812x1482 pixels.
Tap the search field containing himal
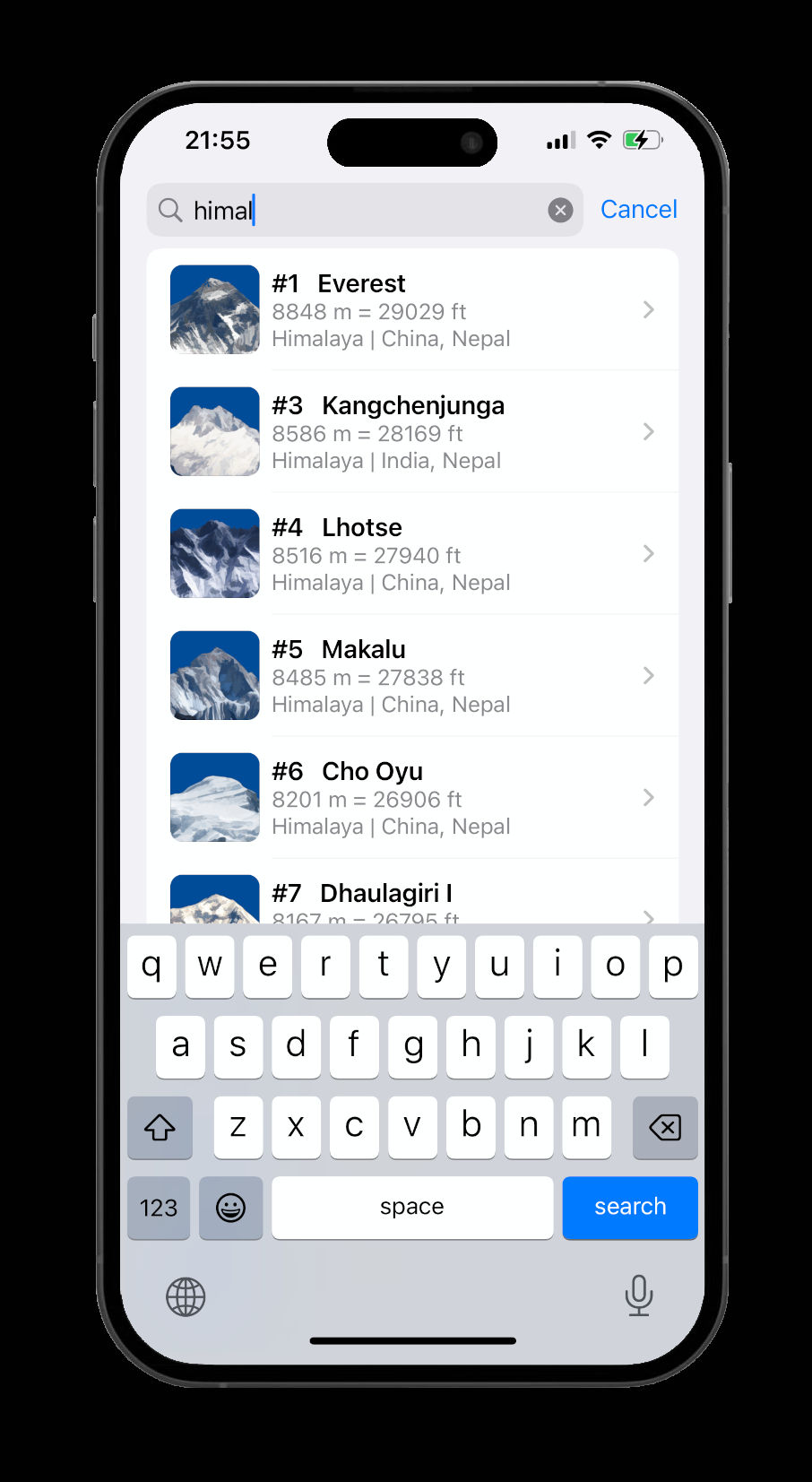[x=358, y=210]
